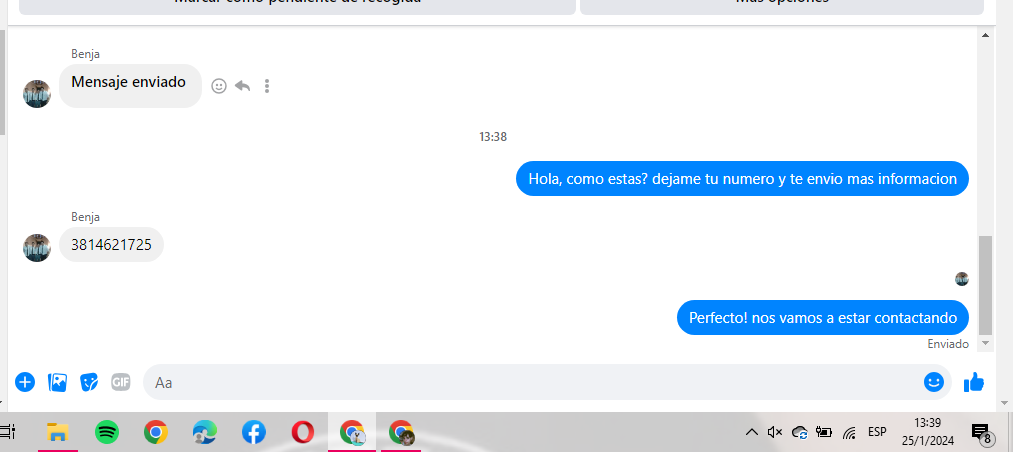Open the Windows notification center
This screenshot has width=1013, height=452.
tap(984, 433)
